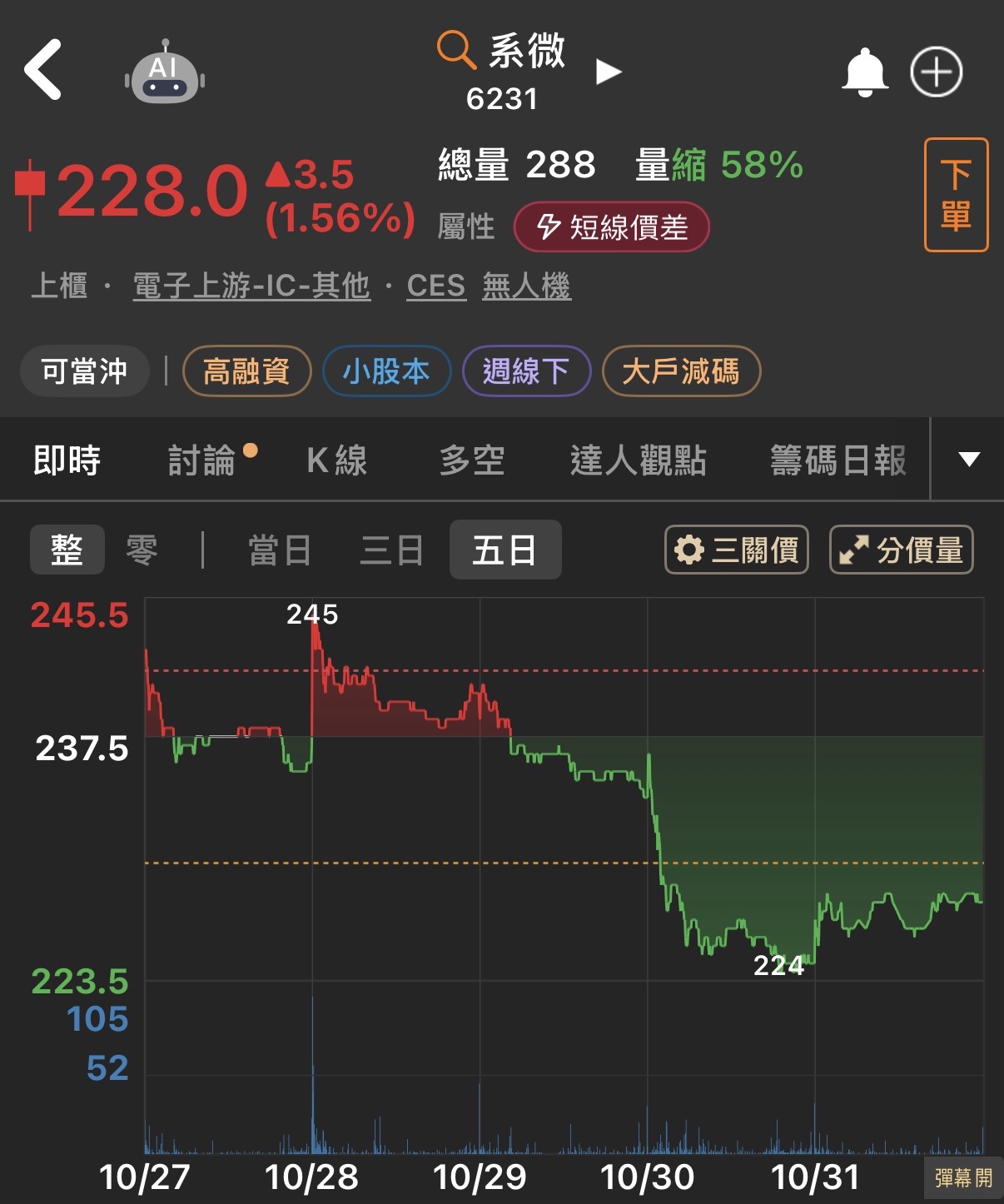This screenshot has height=1204, width=1004.
Task: Search for another stock via magnifier
Action: (455, 50)
